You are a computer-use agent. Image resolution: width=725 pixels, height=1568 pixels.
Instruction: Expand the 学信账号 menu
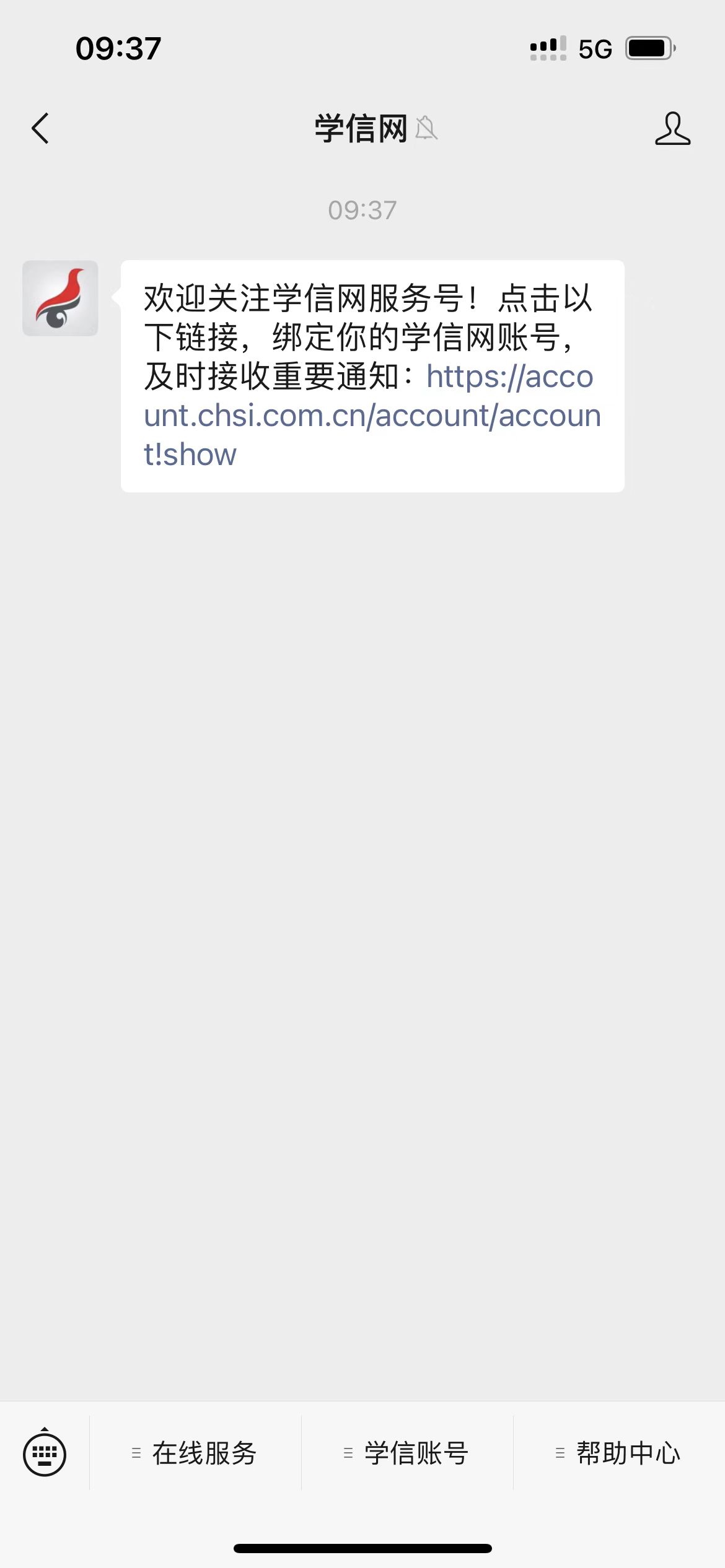[407, 1453]
